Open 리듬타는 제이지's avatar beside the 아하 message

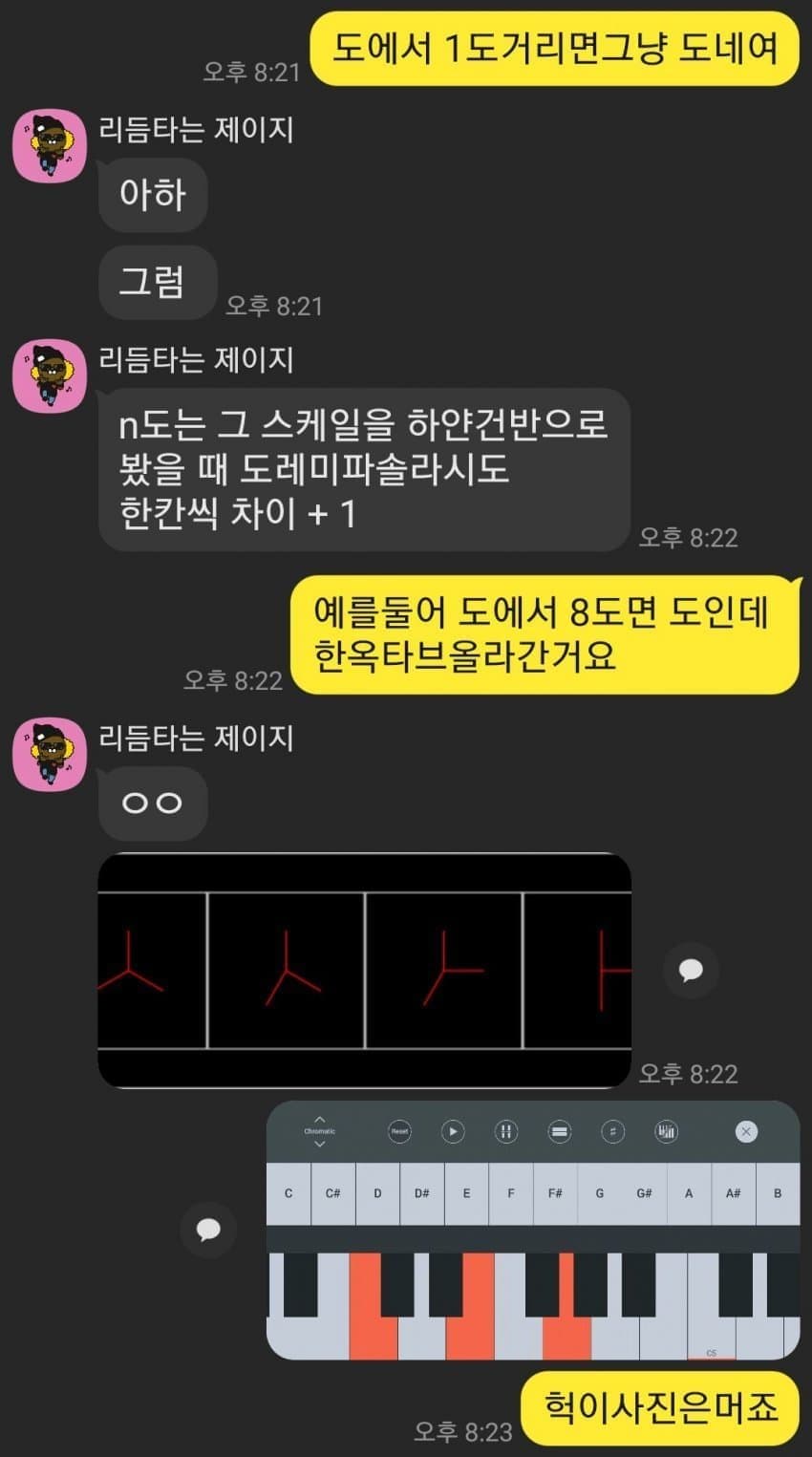coord(50,145)
